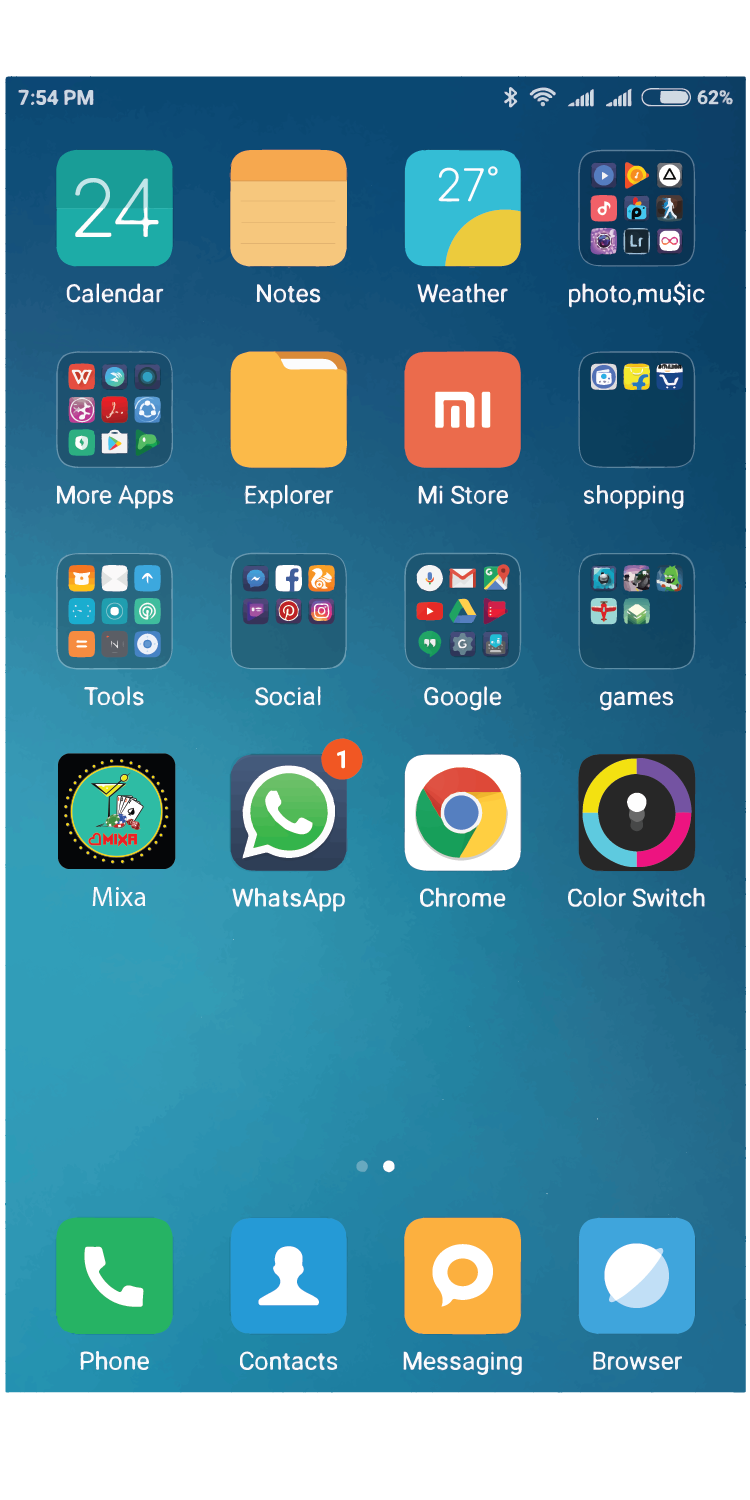Open the Contacts app
This screenshot has height=1500, width=750.
tap(288, 1276)
